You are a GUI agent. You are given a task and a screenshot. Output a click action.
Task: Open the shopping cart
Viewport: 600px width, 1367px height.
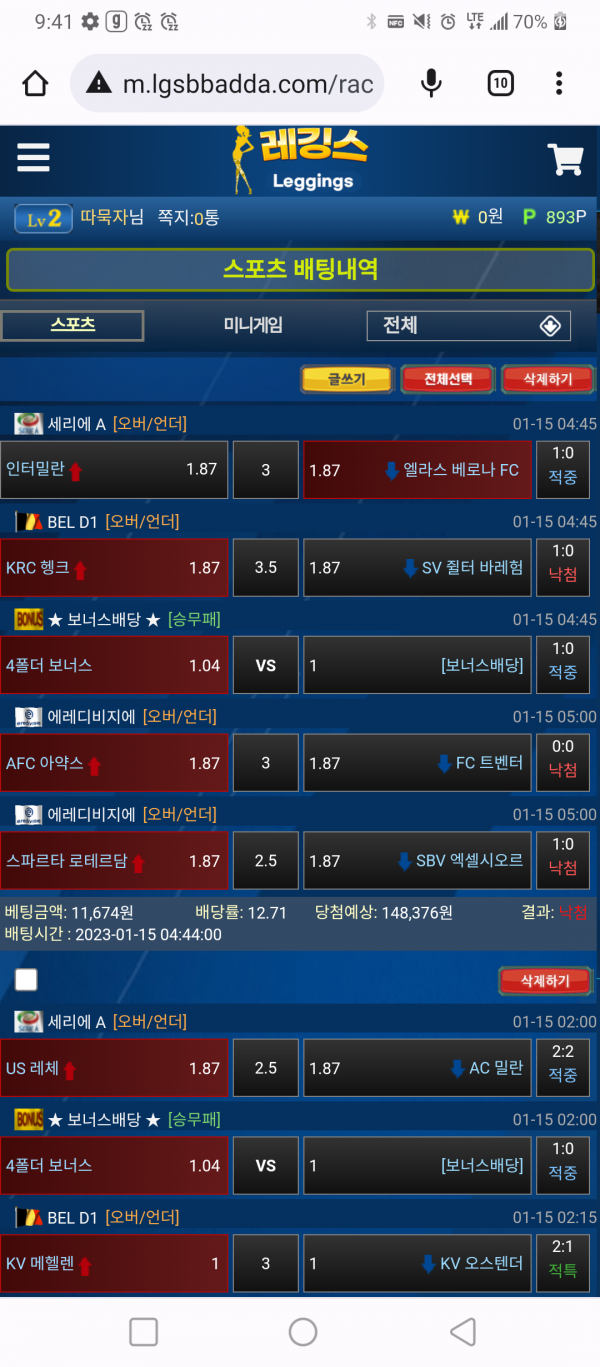(x=565, y=160)
